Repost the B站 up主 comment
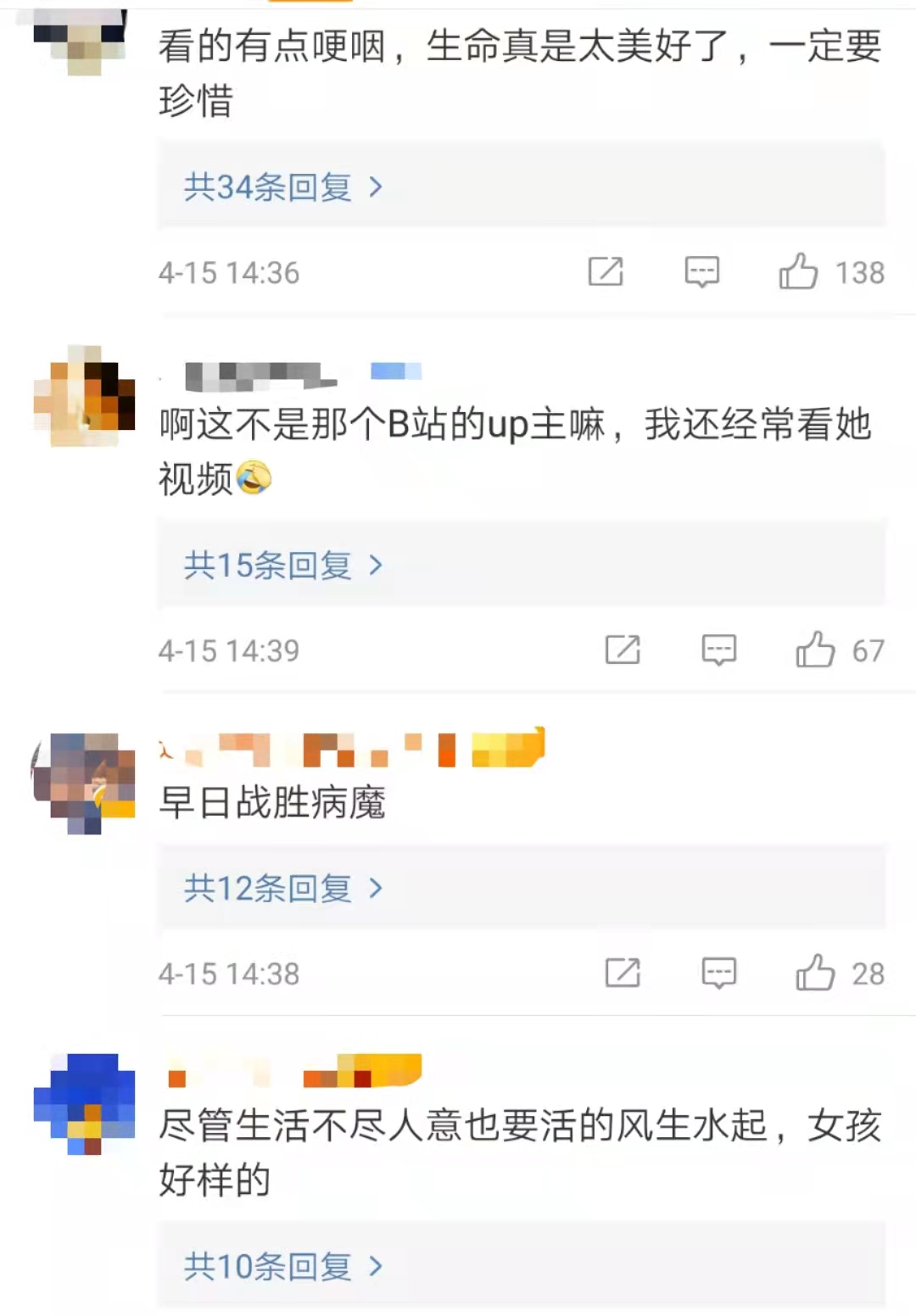Screen dimensions: 916x1316 coord(623,650)
